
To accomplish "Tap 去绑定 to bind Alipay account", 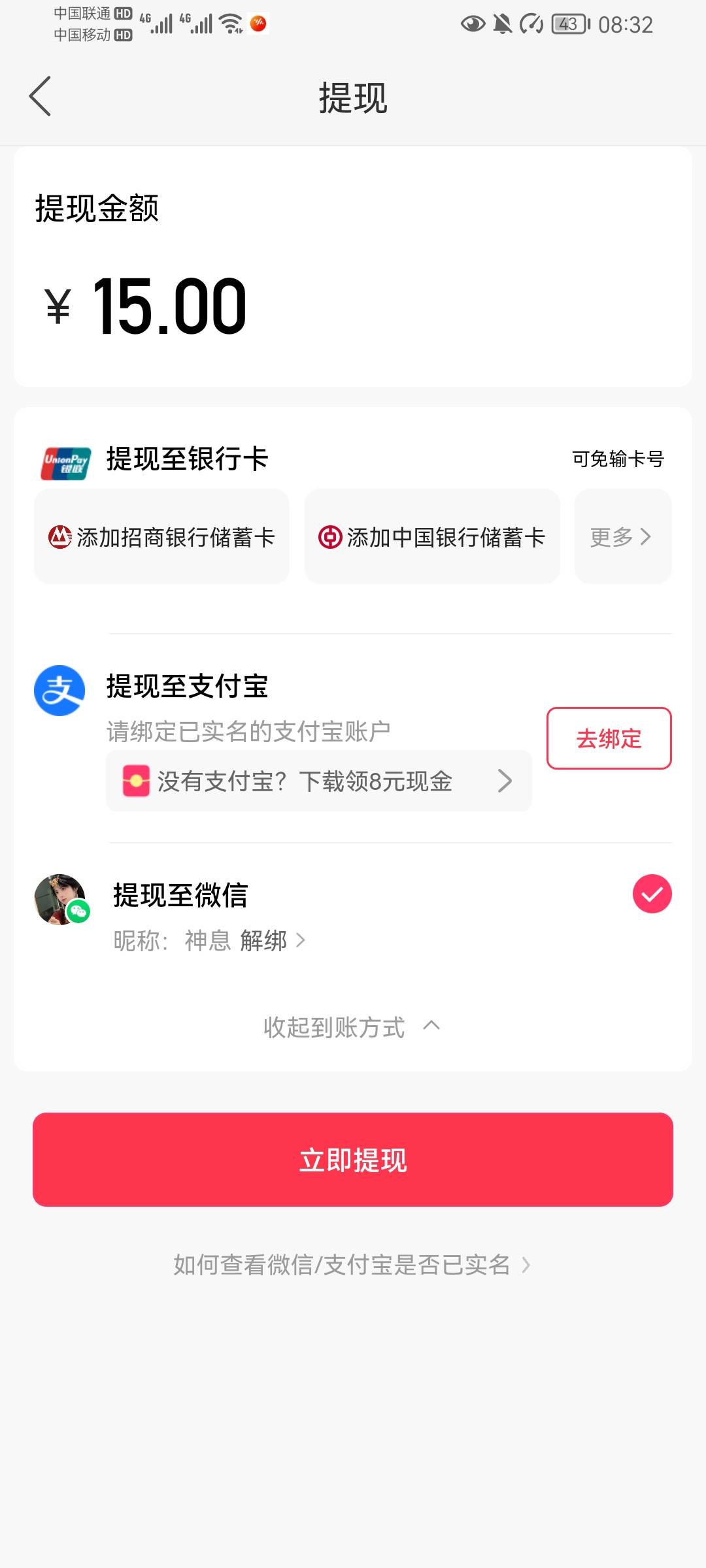I will click(x=609, y=738).
